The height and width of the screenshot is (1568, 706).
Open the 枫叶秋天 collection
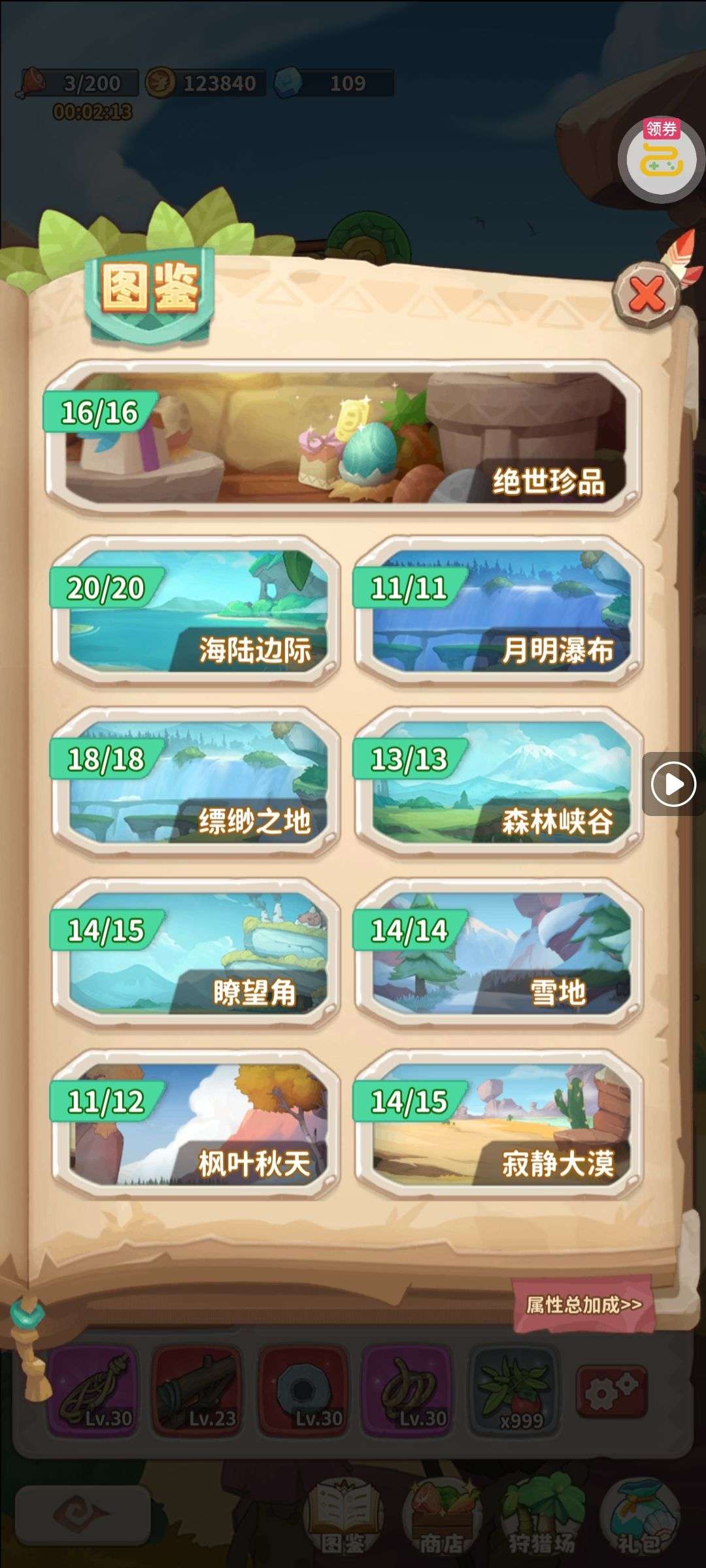(196, 1124)
